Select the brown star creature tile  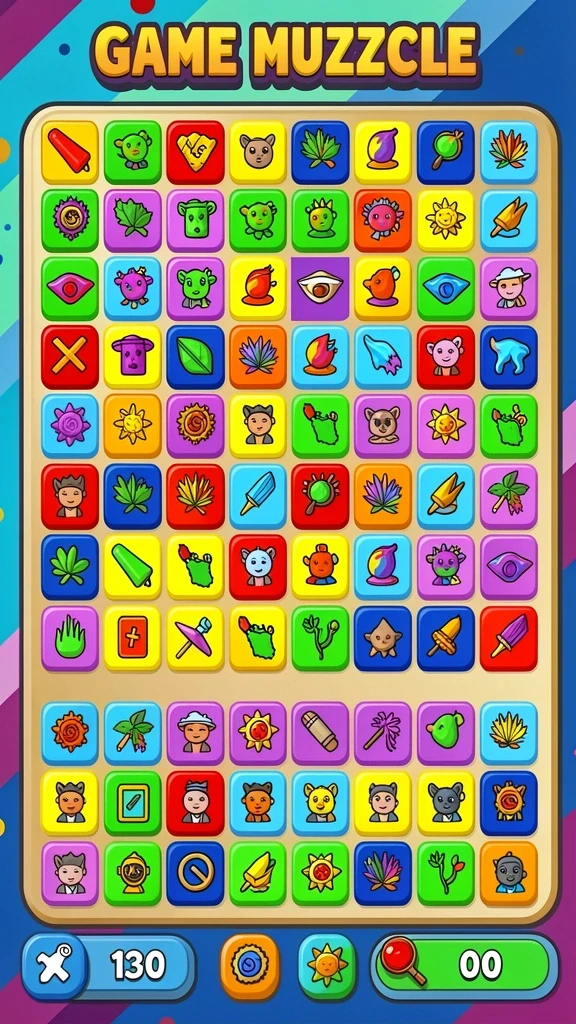(x=383, y=637)
